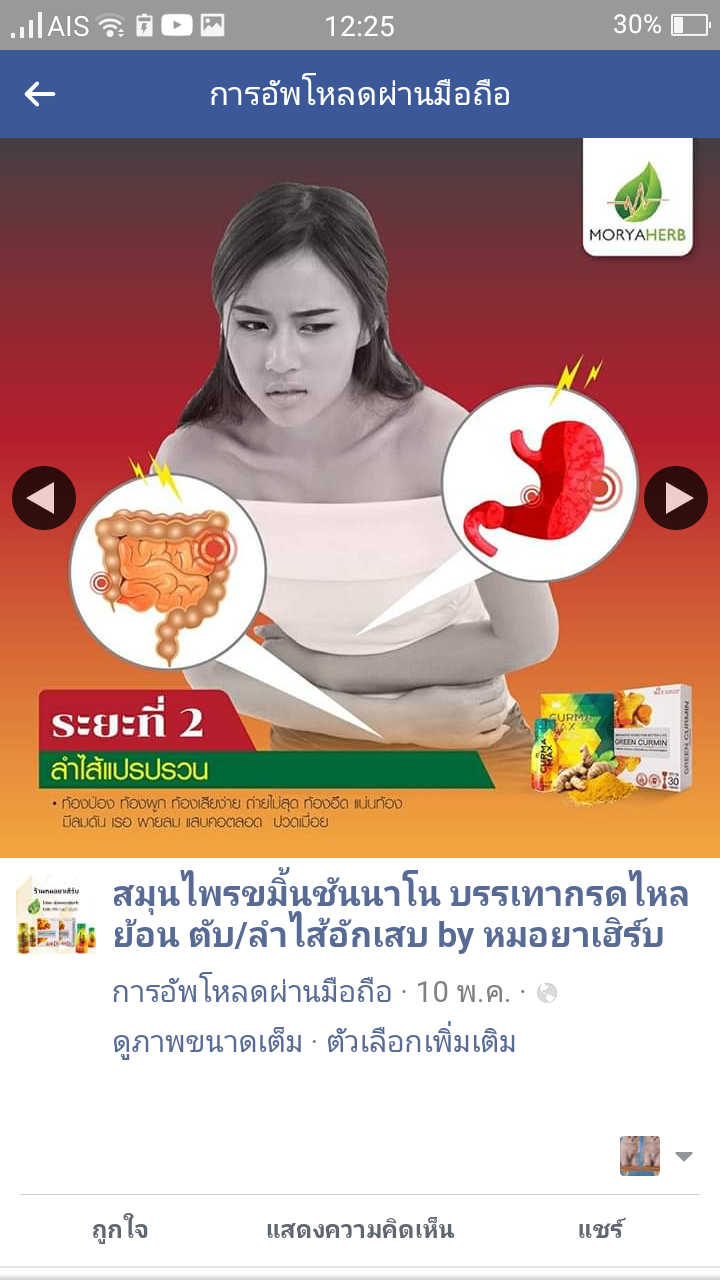Expand the dropdown arrow beside the small avatar
This screenshot has width=720, height=1280.
click(x=684, y=1156)
